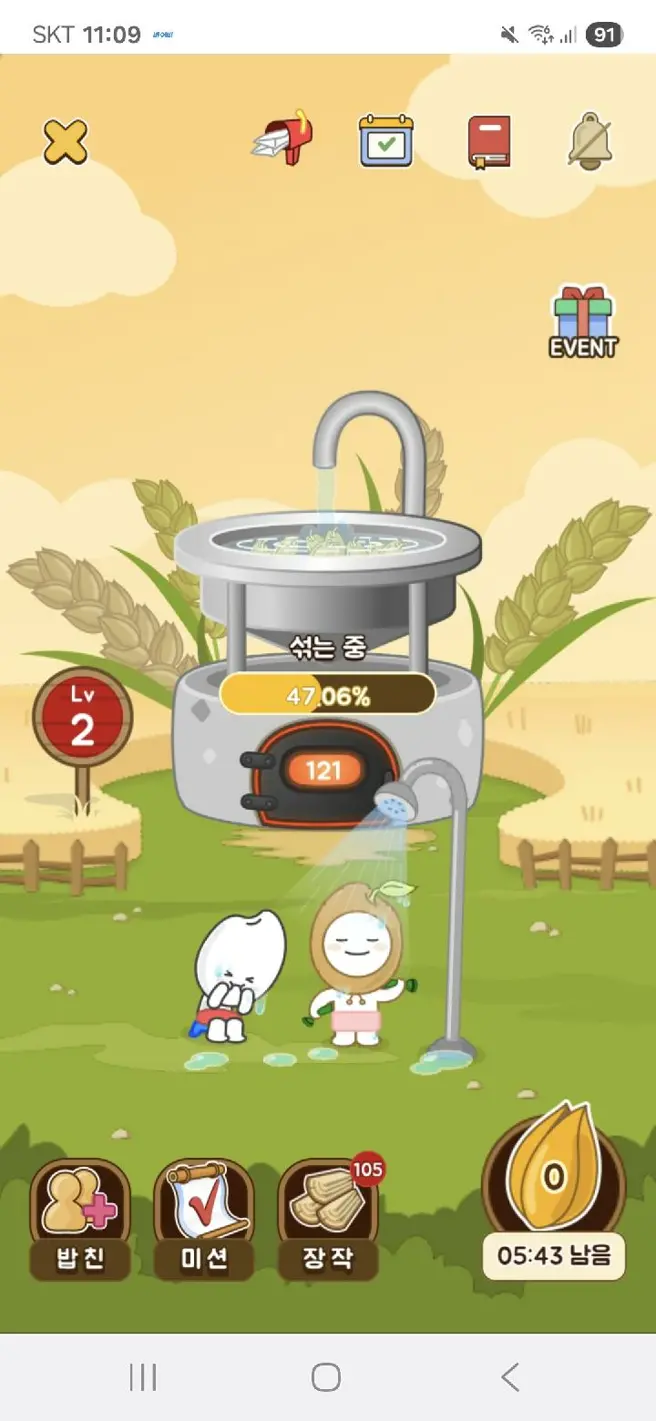Tap the Lv 2 level sign
Image resolution: width=656 pixels, height=1421 pixels.
click(x=82, y=718)
